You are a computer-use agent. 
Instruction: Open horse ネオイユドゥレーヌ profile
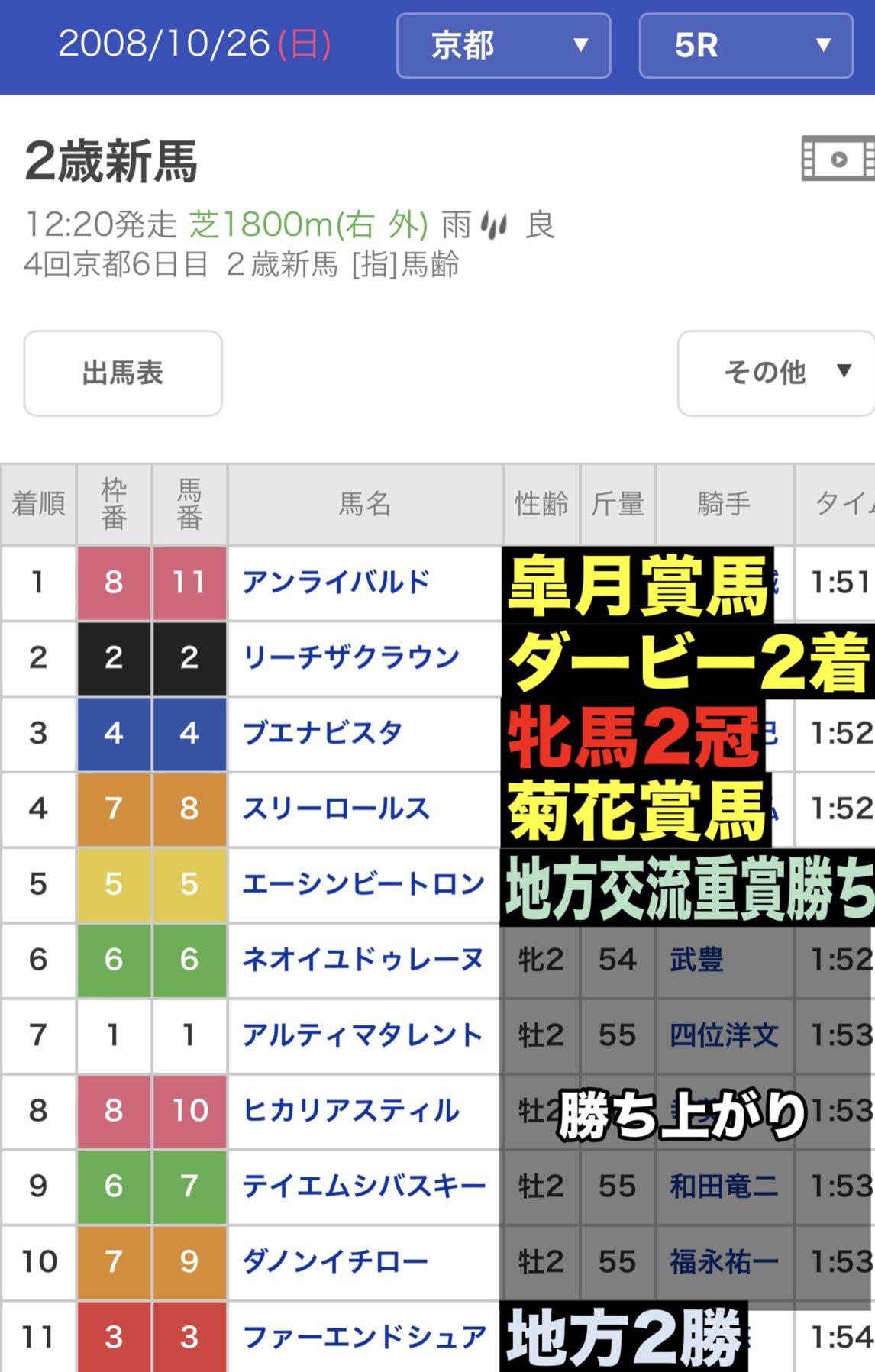(363, 959)
